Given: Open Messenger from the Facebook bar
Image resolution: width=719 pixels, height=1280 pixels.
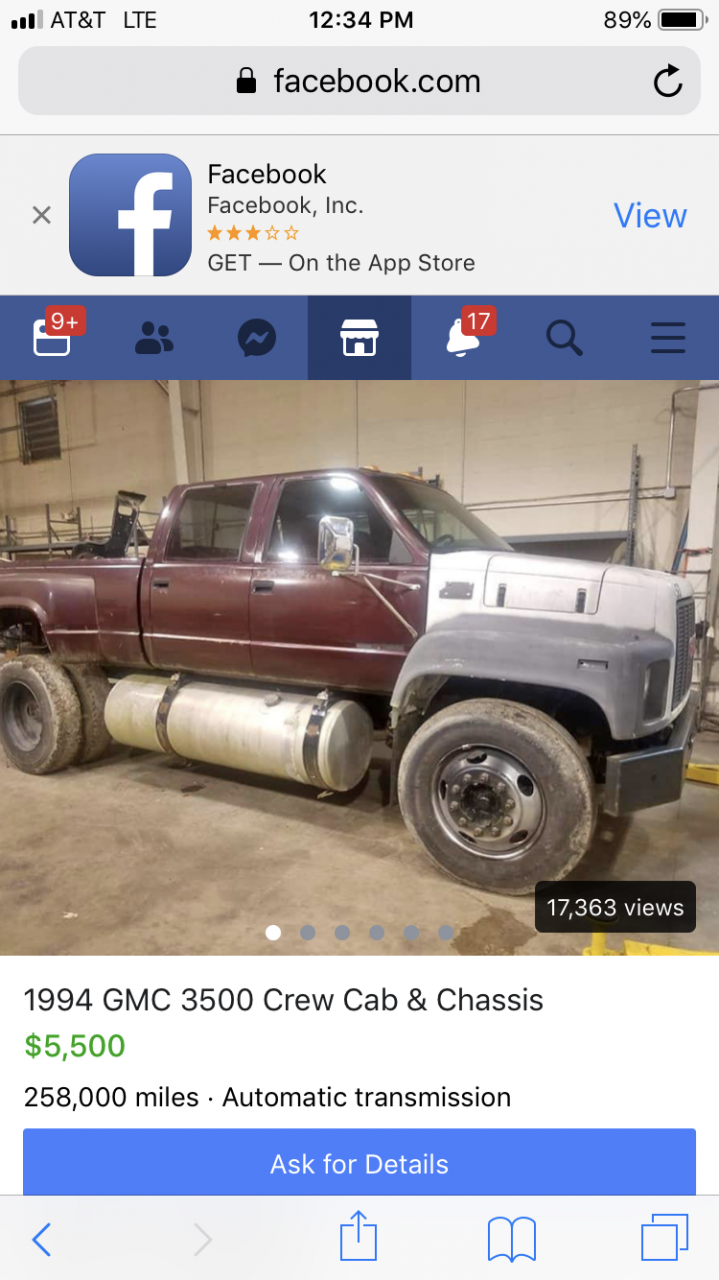Looking at the screenshot, I should pyautogui.click(x=257, y=339).
